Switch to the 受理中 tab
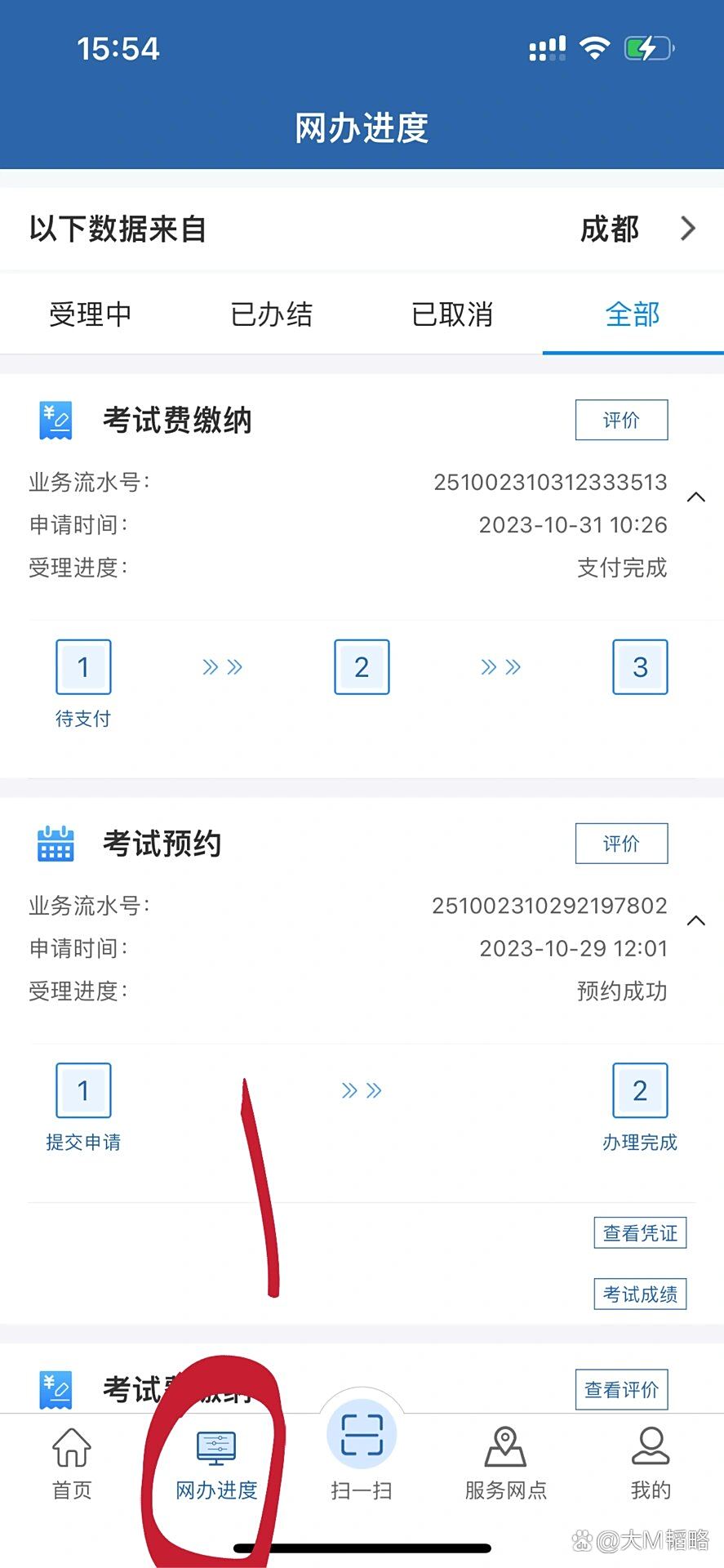The width and height of the screenshot is (724, 1568). coord(90,314)
